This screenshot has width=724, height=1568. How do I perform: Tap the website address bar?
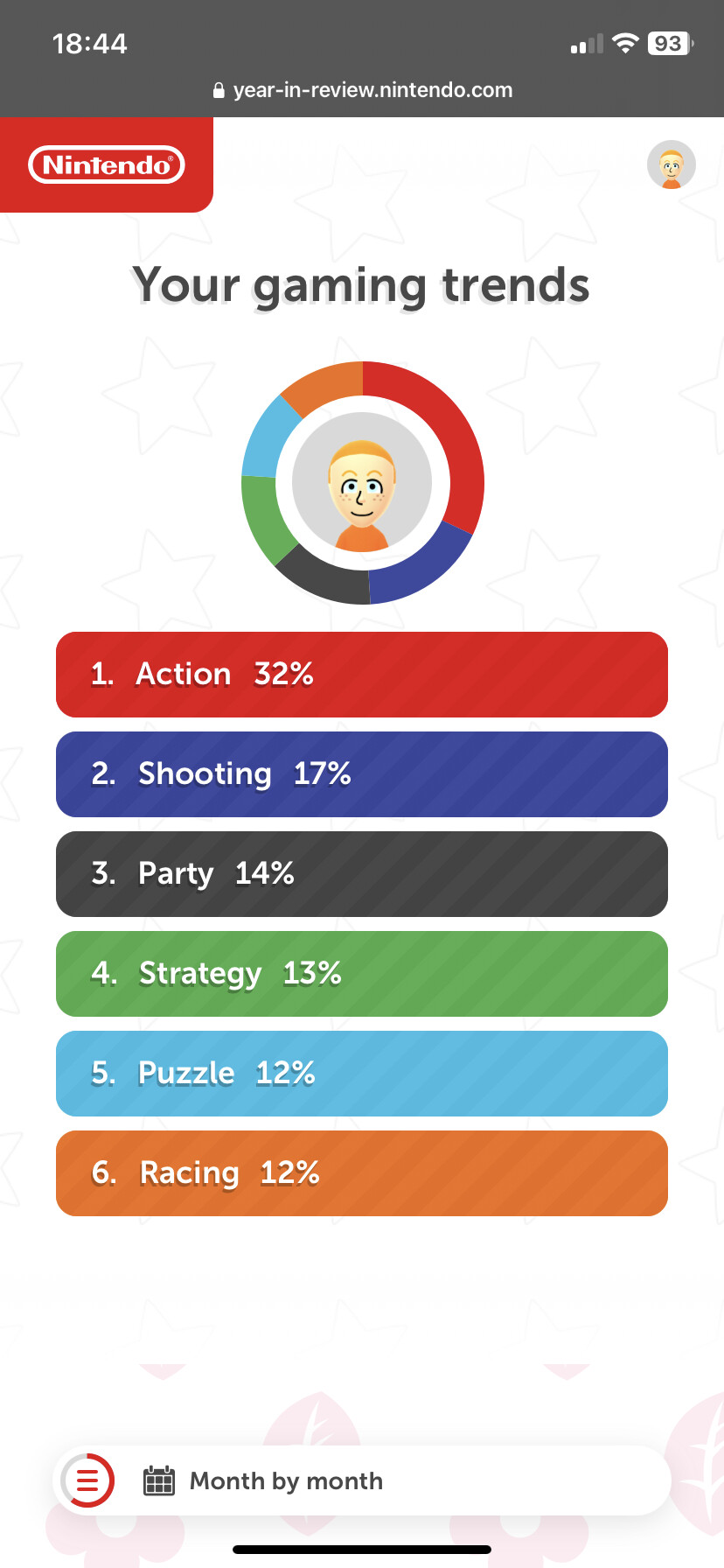tap(362, 90)
